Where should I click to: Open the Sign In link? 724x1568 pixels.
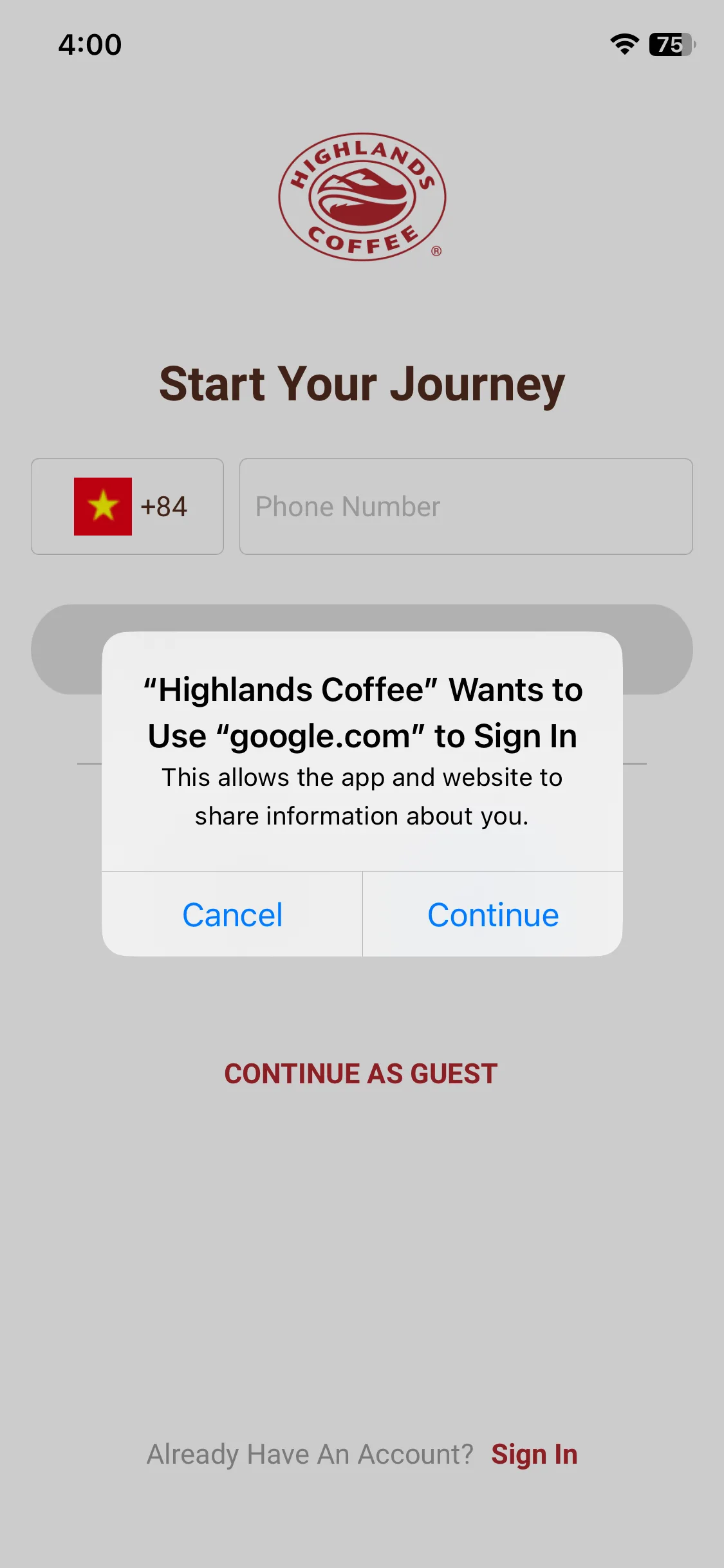(534, 1454)
